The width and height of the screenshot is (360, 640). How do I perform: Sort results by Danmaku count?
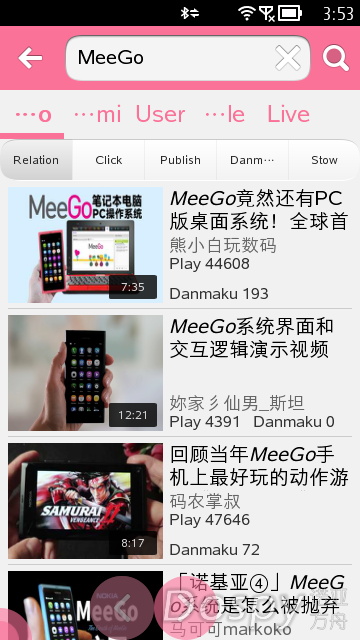252,160
